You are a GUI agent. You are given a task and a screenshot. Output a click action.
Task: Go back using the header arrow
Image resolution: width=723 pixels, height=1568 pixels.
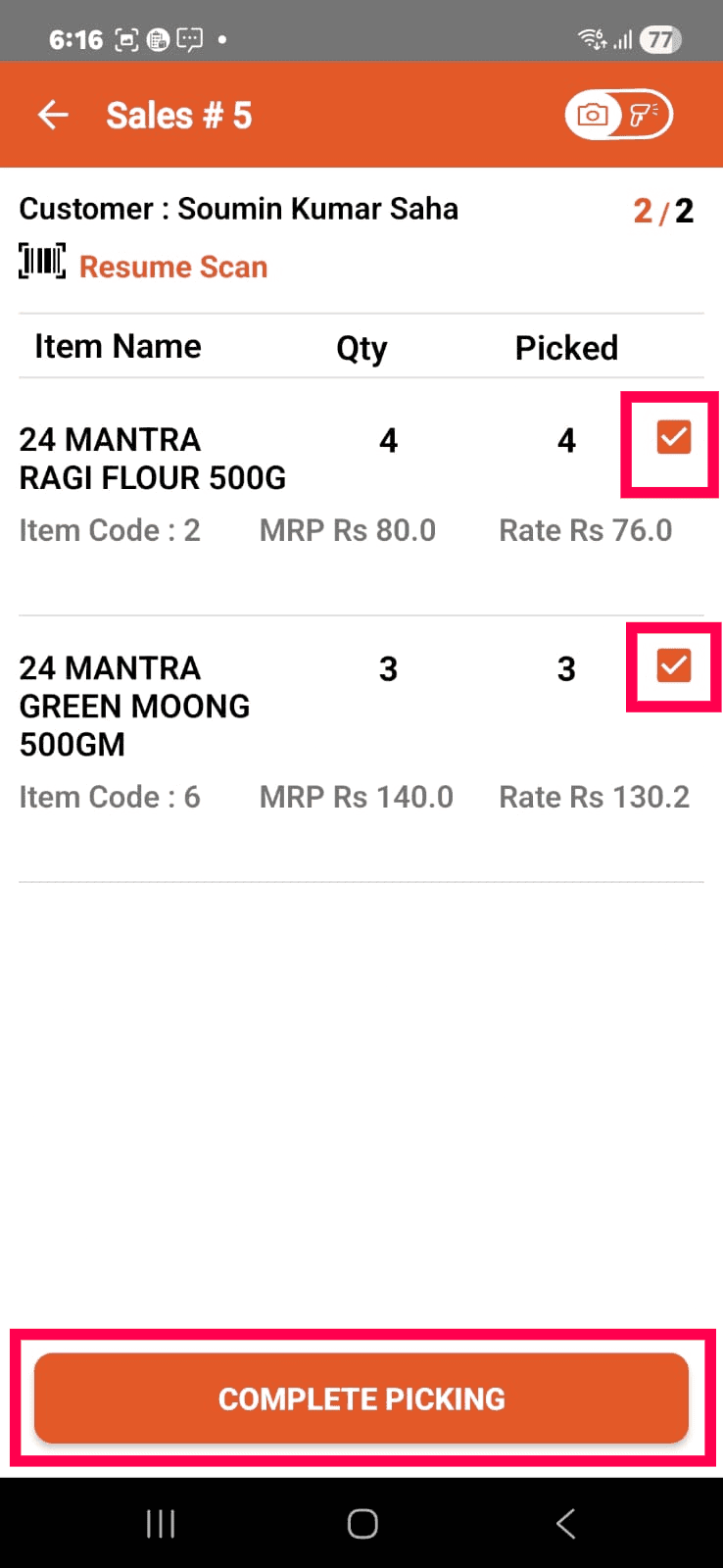53,116
